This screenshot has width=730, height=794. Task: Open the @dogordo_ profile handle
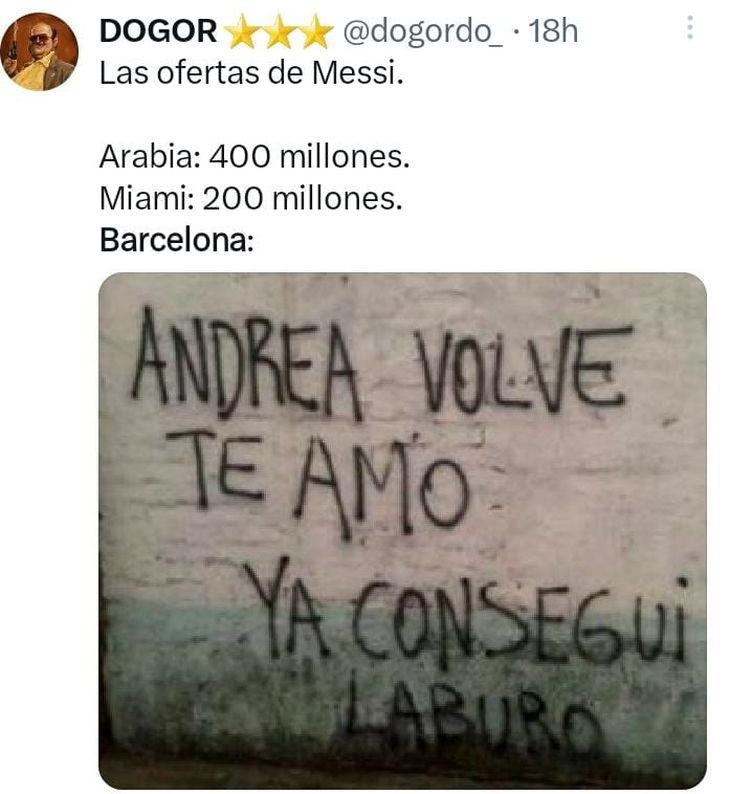pos(423,31)
